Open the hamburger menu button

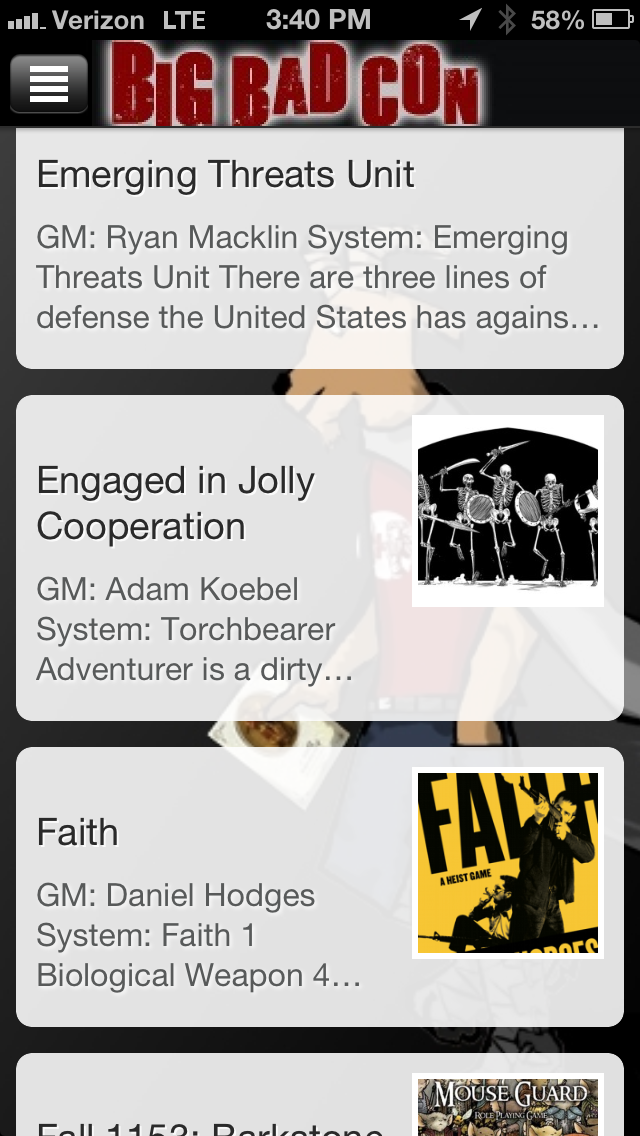tap(49, 83)
